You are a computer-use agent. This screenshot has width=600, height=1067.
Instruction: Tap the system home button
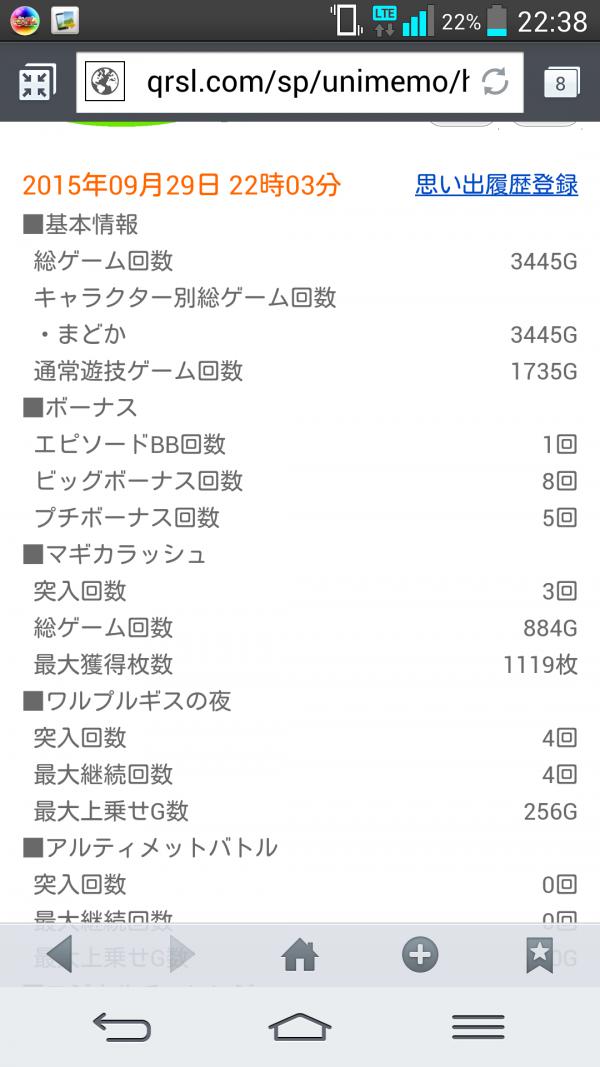tap(300, 1027)
